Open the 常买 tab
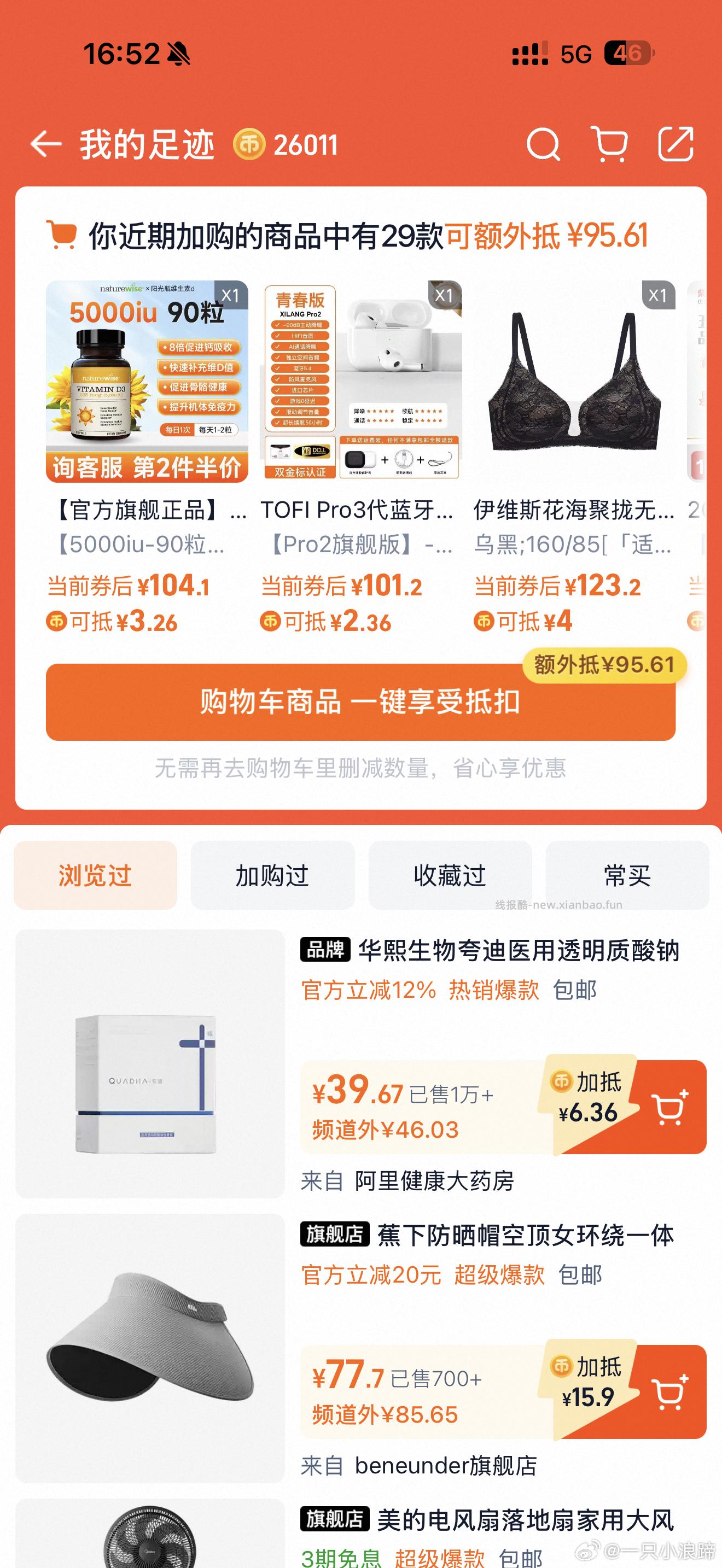 (626, 875)
